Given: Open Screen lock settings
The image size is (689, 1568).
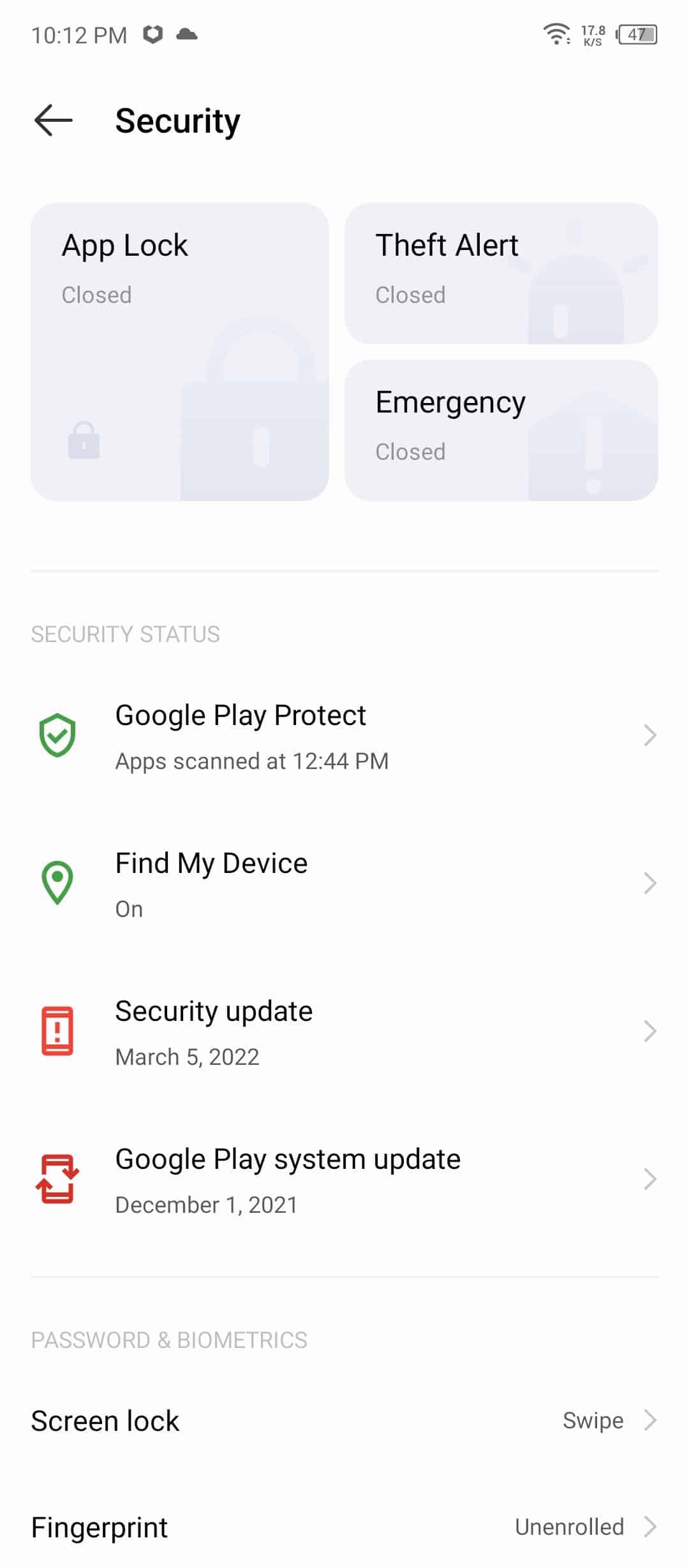Looking at the screenshot, I should [344, 1421].
